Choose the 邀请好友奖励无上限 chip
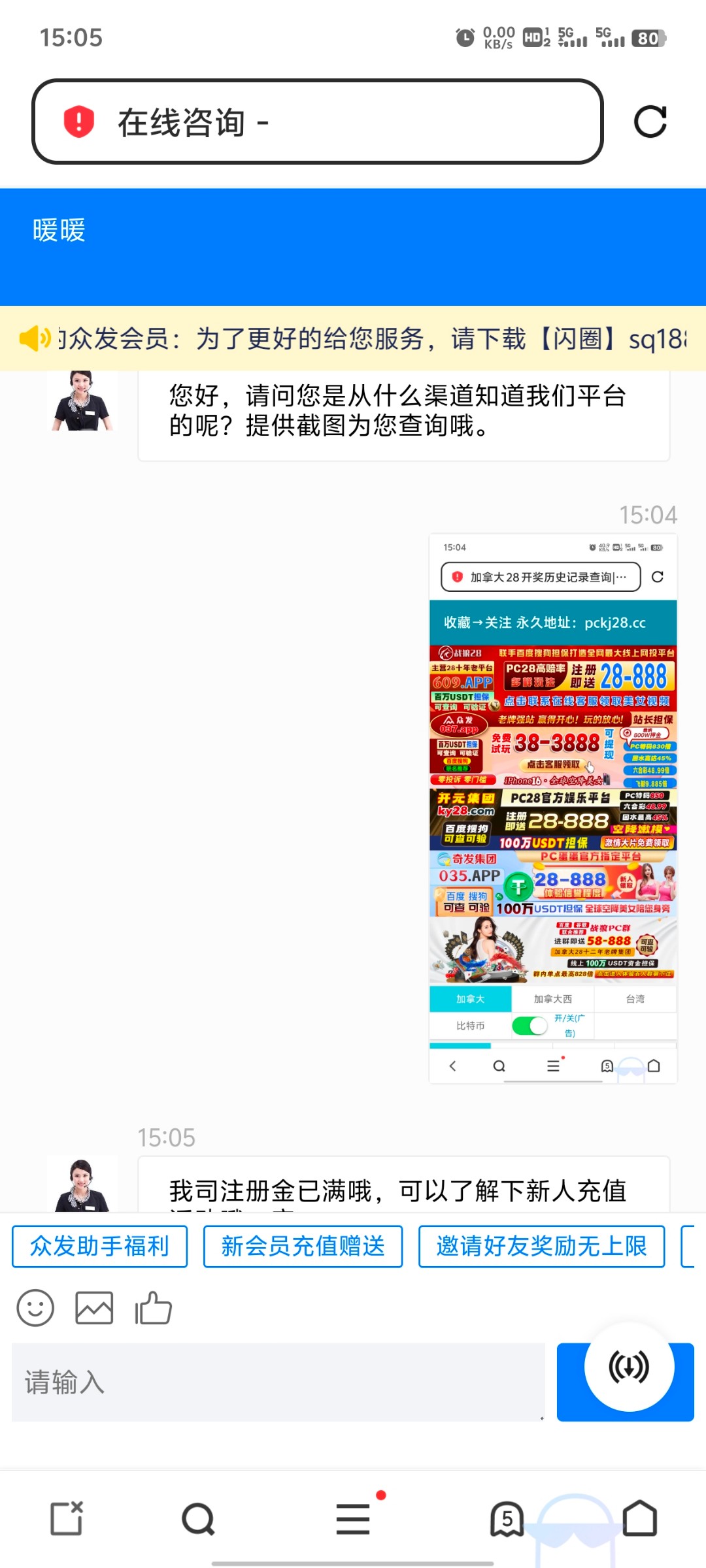 pyautogui.click(x=541, y=1247)
